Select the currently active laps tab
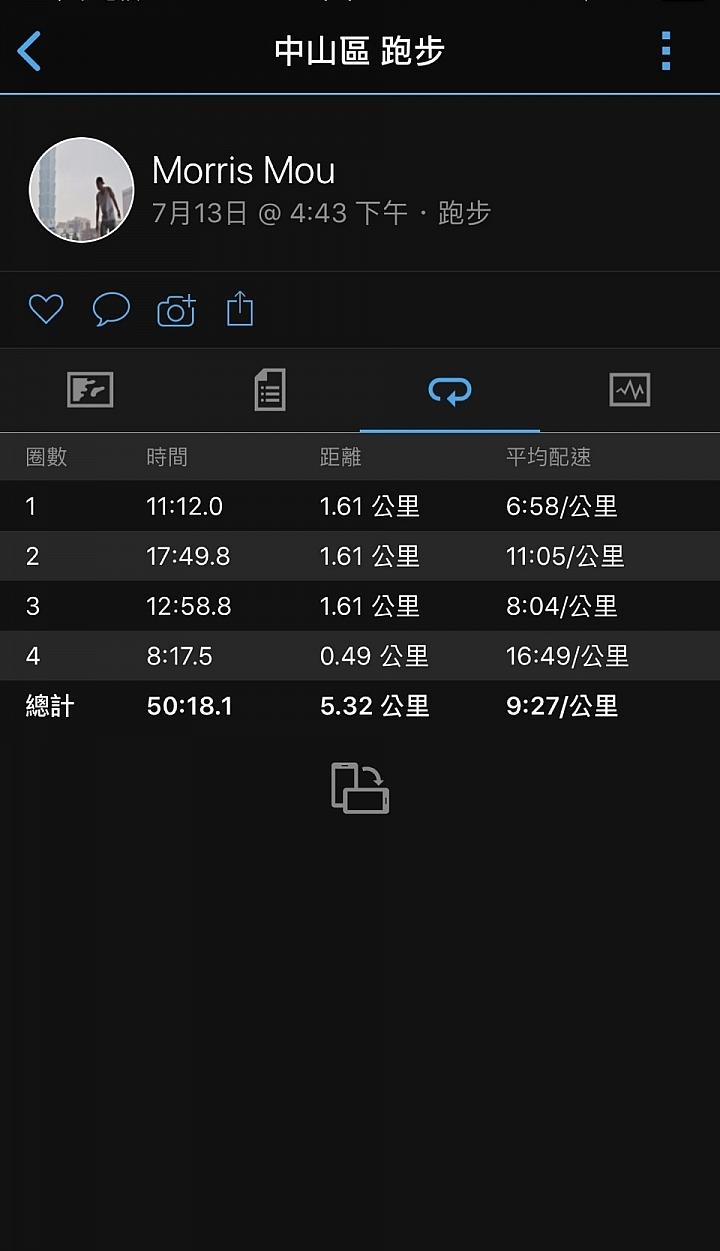Viewport: 720px width, 1251px height. (x=450, y=391)
